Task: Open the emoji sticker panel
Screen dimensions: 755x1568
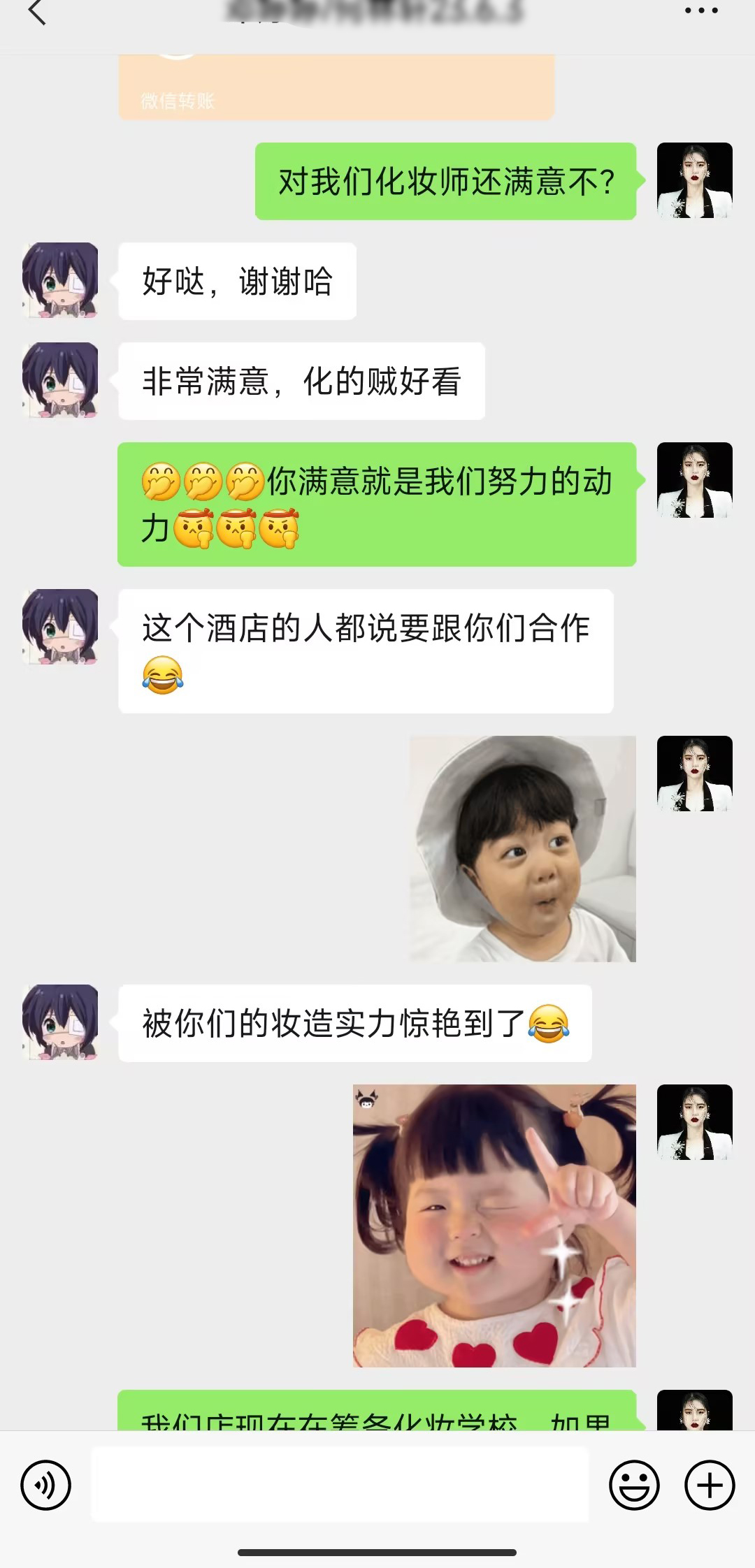Action: point(634,1485)
